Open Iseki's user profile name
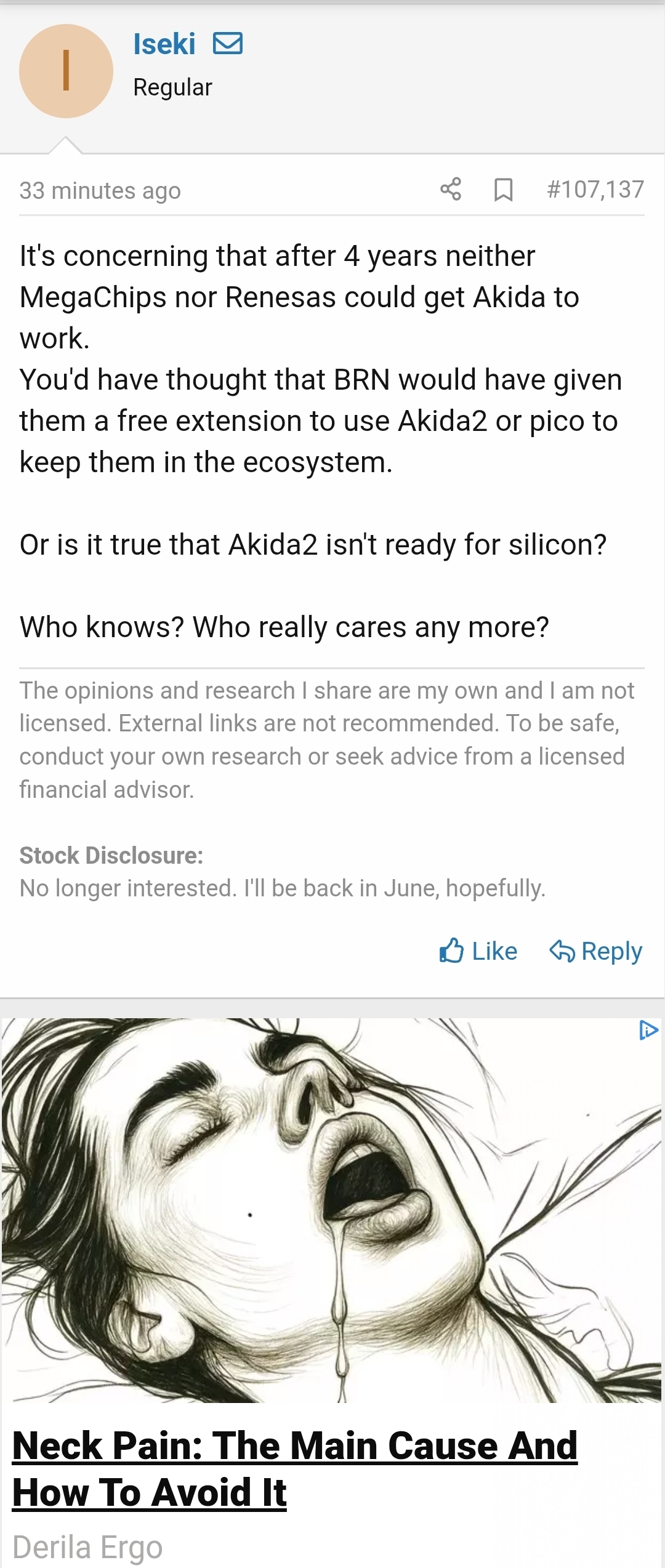Image resolution: width=665 pixels, height=1568 pixels. pos(164,44)
